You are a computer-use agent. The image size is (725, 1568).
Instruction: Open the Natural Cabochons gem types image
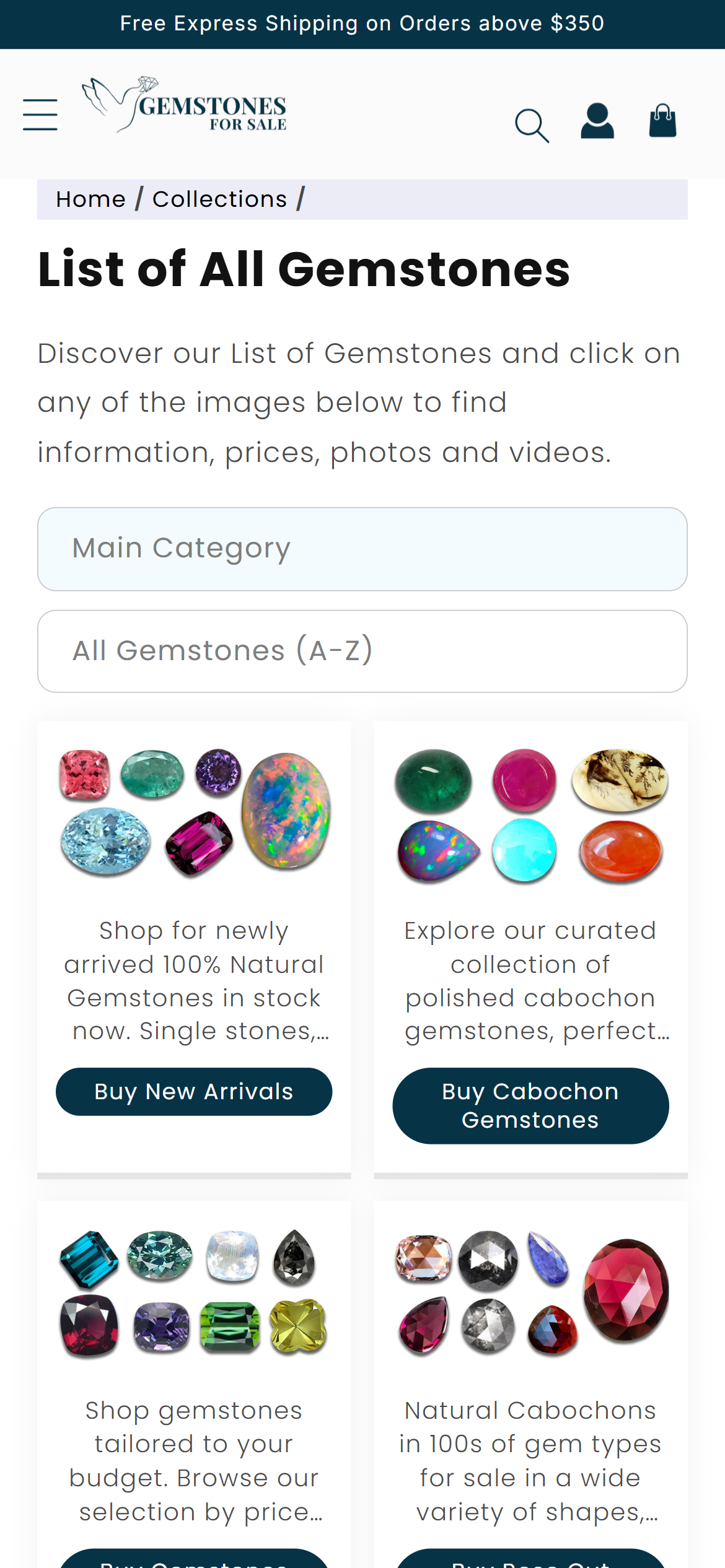530,1292
